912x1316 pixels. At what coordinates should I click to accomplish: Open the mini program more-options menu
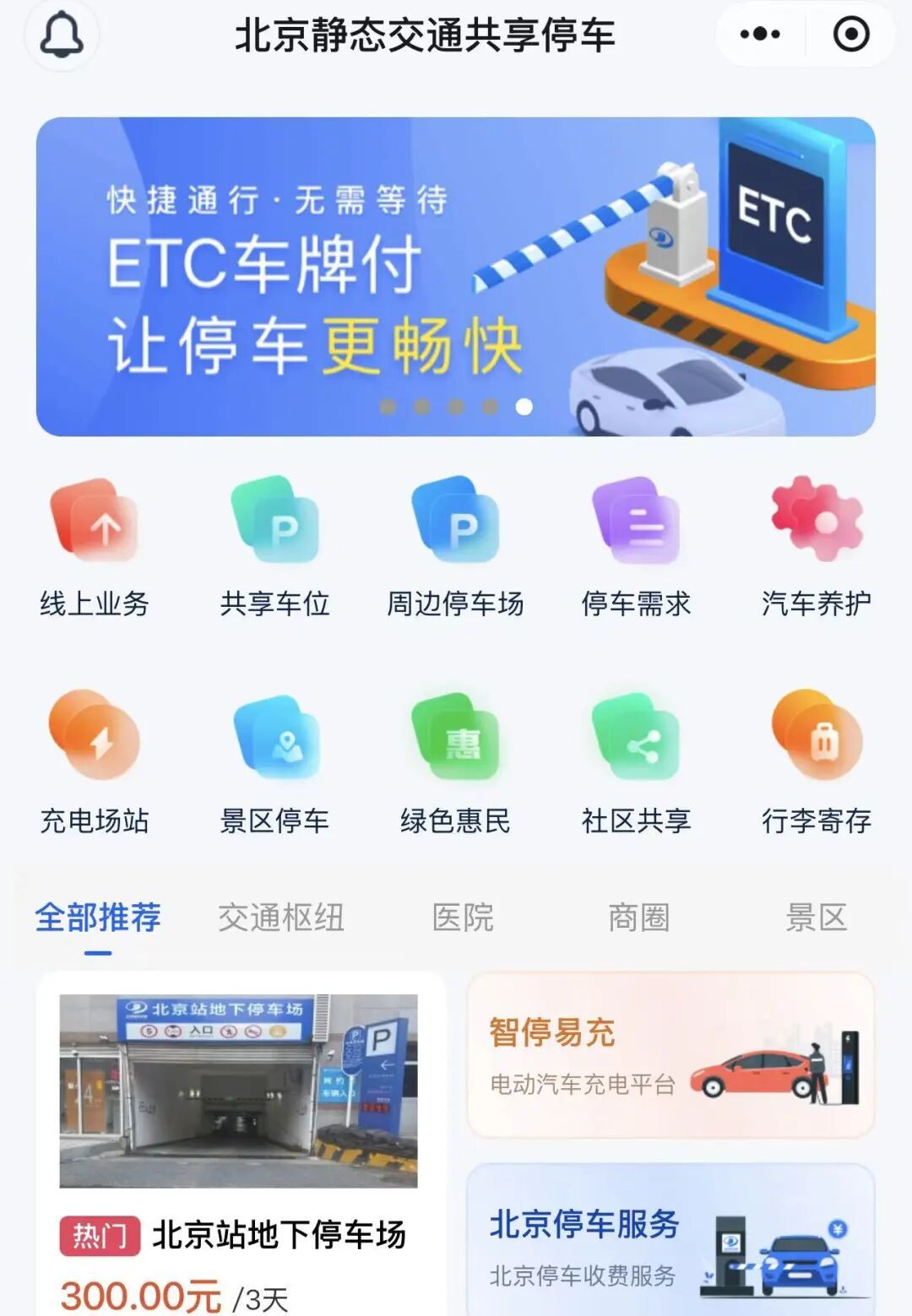(x=760, y=35)
